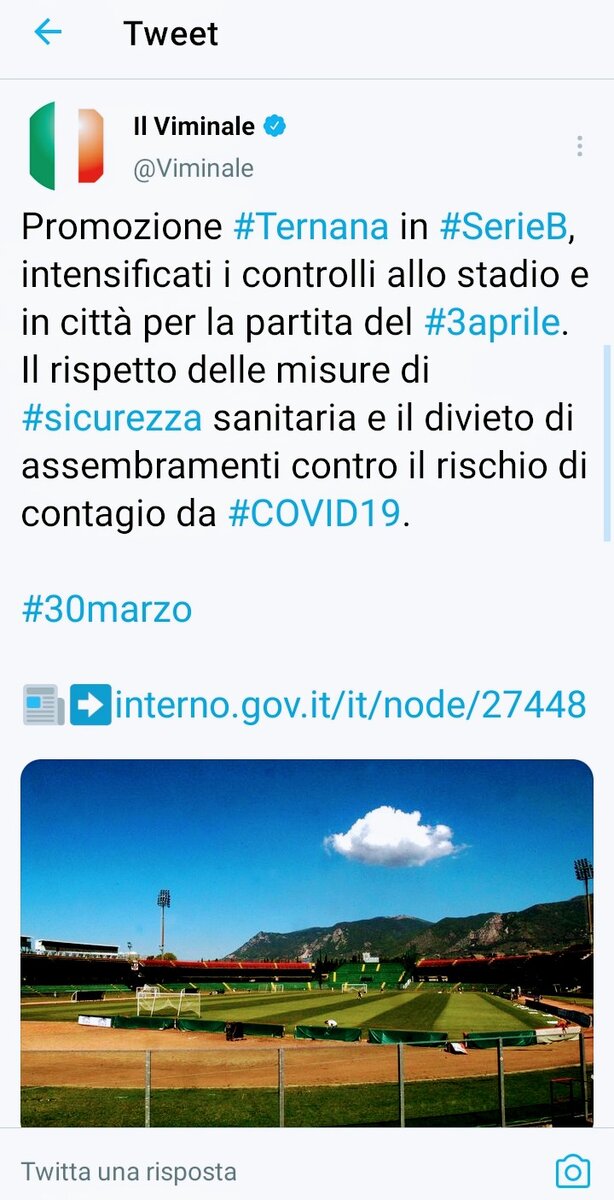Open Il Viminale profile picture
This screenshot has height=1200, width=614.
click(67, 146)
